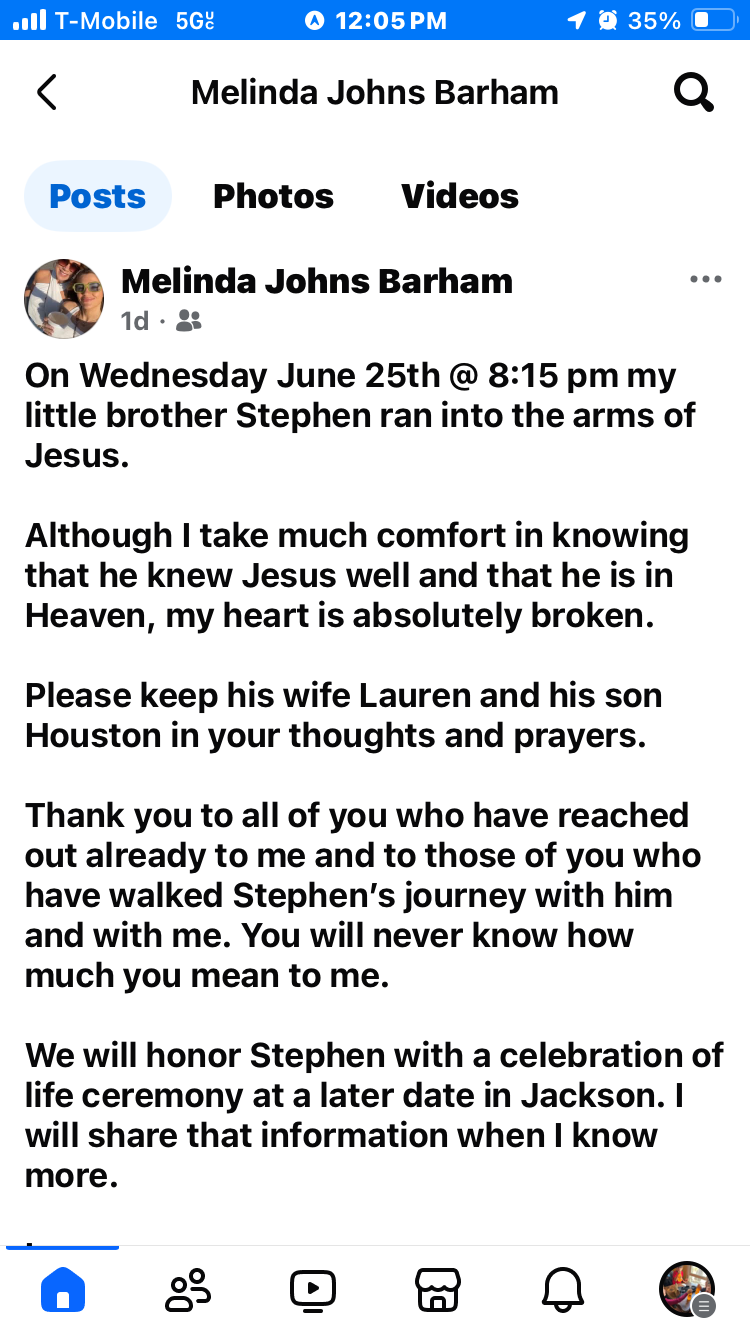This screenshot has height=1334, width=750.
Task: Go to the Home feed tab
Action: tap(63, 1290)
